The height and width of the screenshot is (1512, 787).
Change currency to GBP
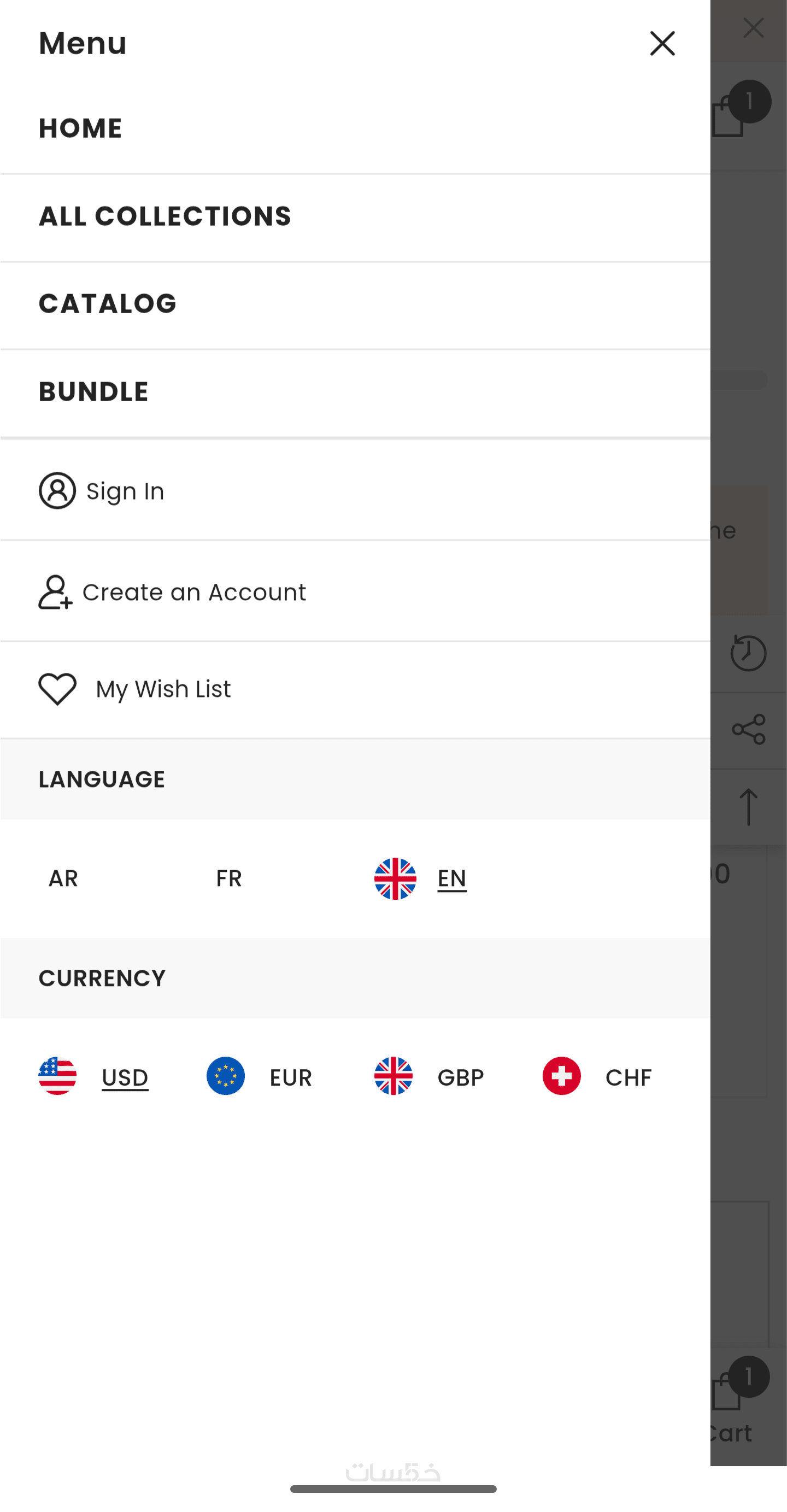[460, 1077]
